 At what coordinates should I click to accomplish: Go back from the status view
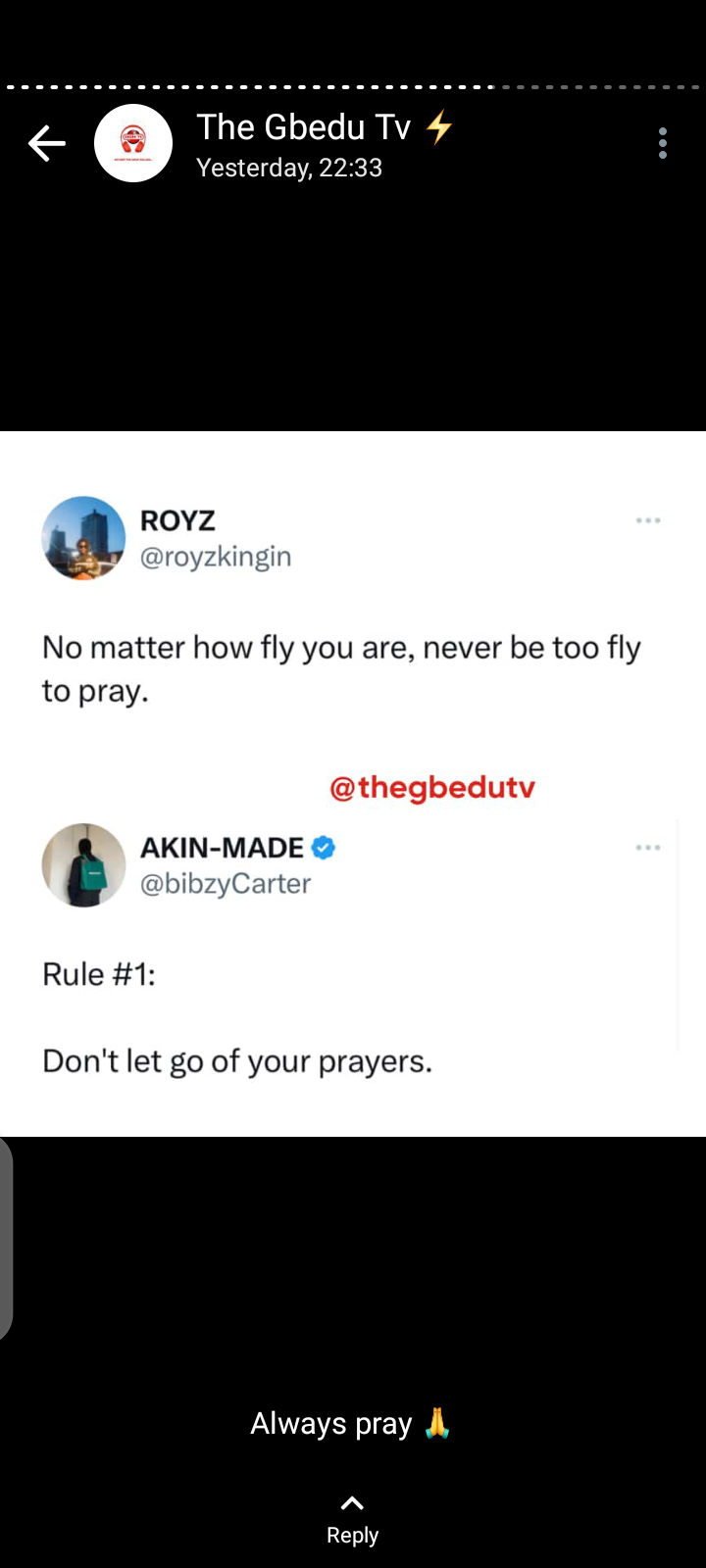point(46,144)
